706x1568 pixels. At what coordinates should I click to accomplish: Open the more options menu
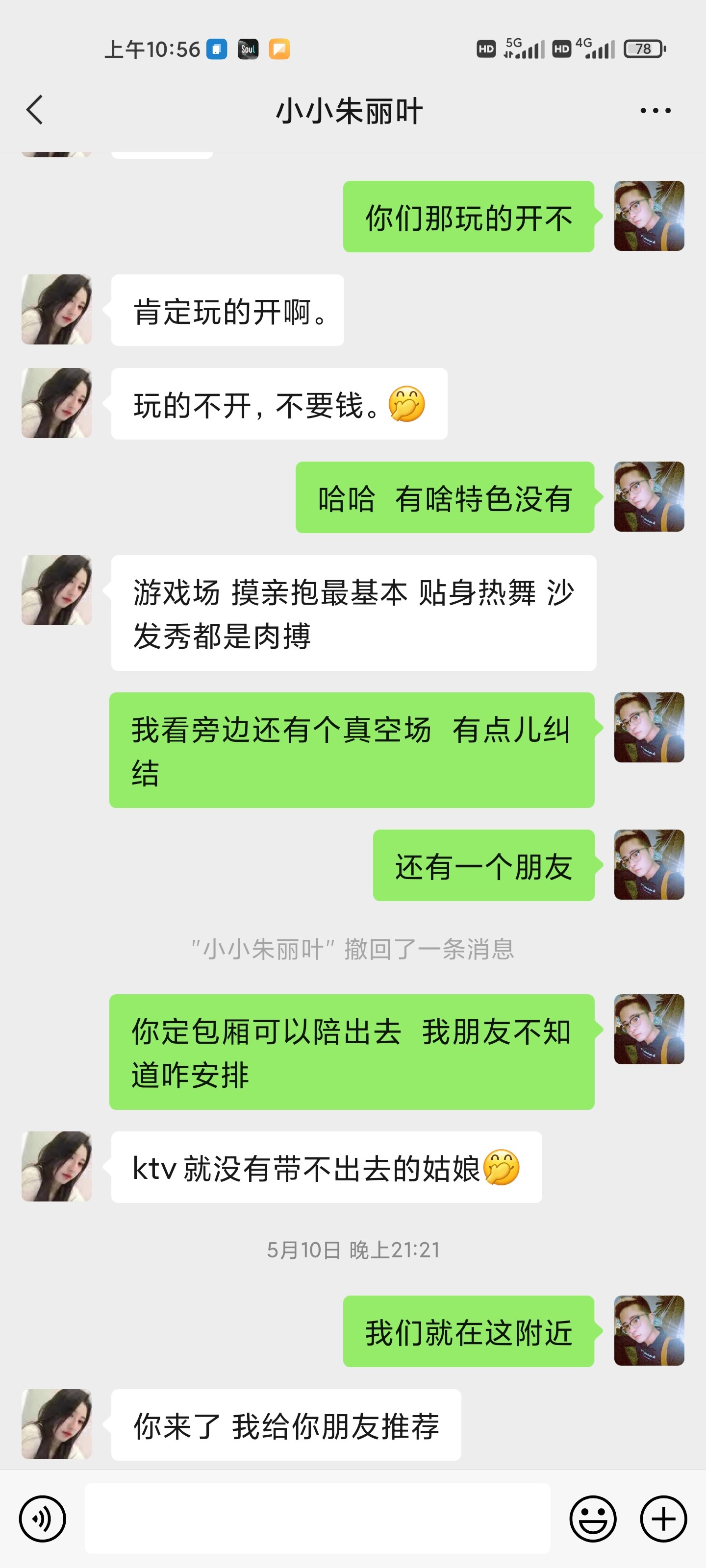(653, 110)
